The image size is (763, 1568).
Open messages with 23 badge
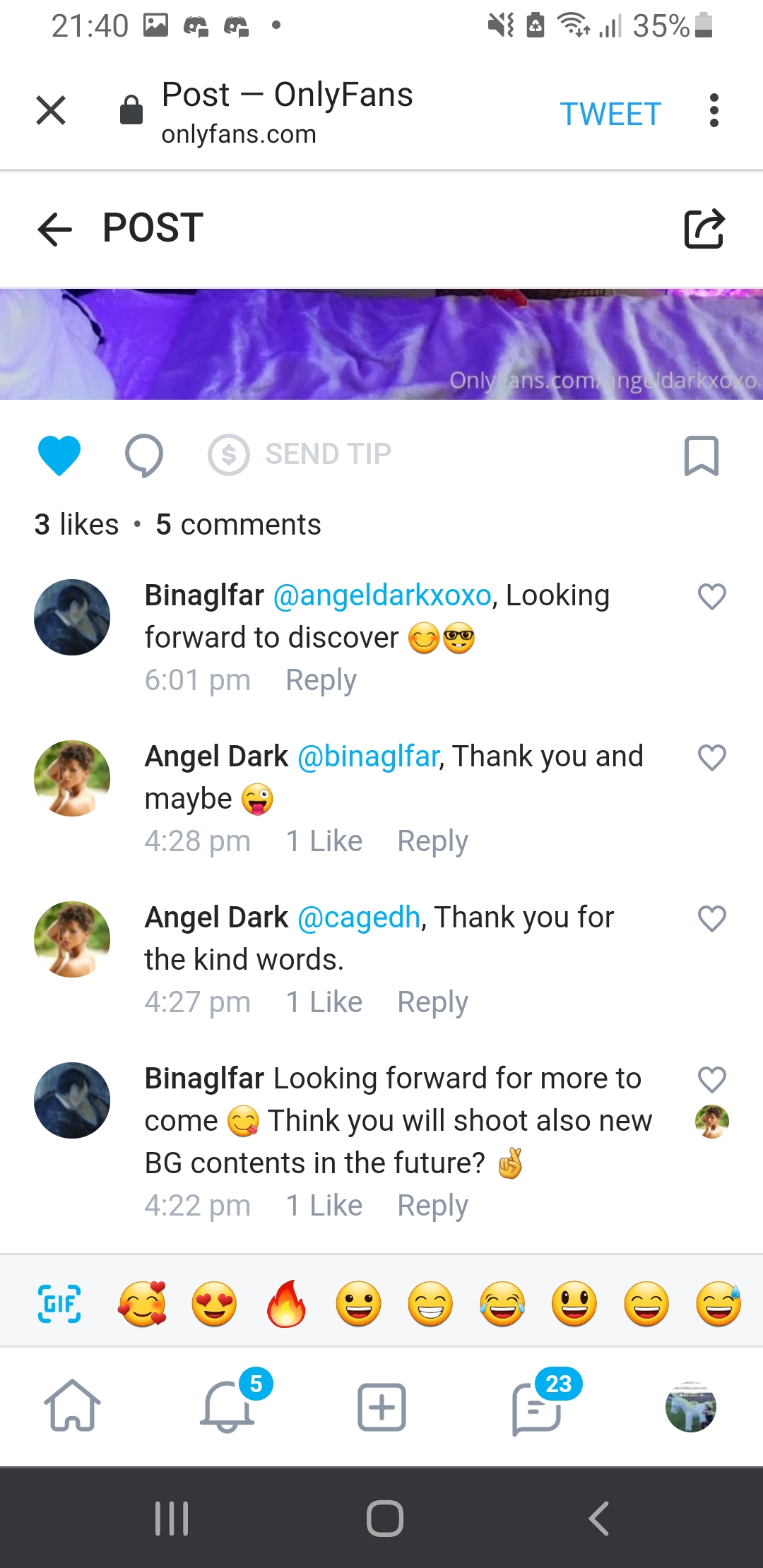[537, 1406]
